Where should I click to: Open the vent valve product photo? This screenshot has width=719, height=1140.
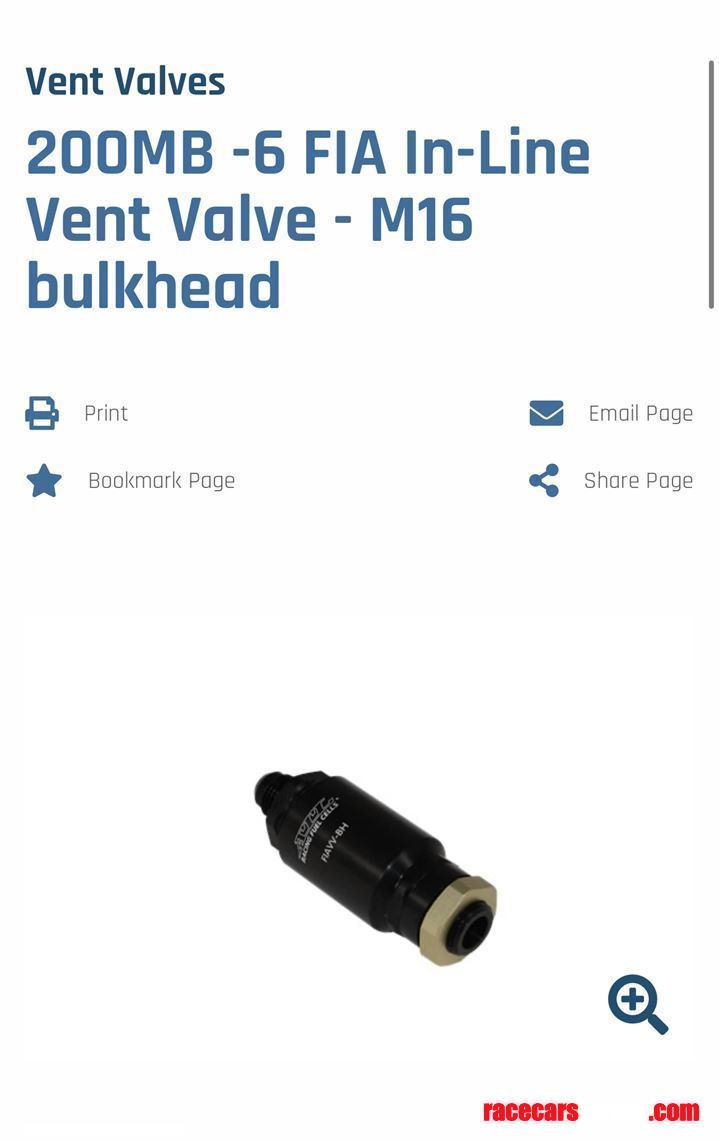(x=375, y=867)
